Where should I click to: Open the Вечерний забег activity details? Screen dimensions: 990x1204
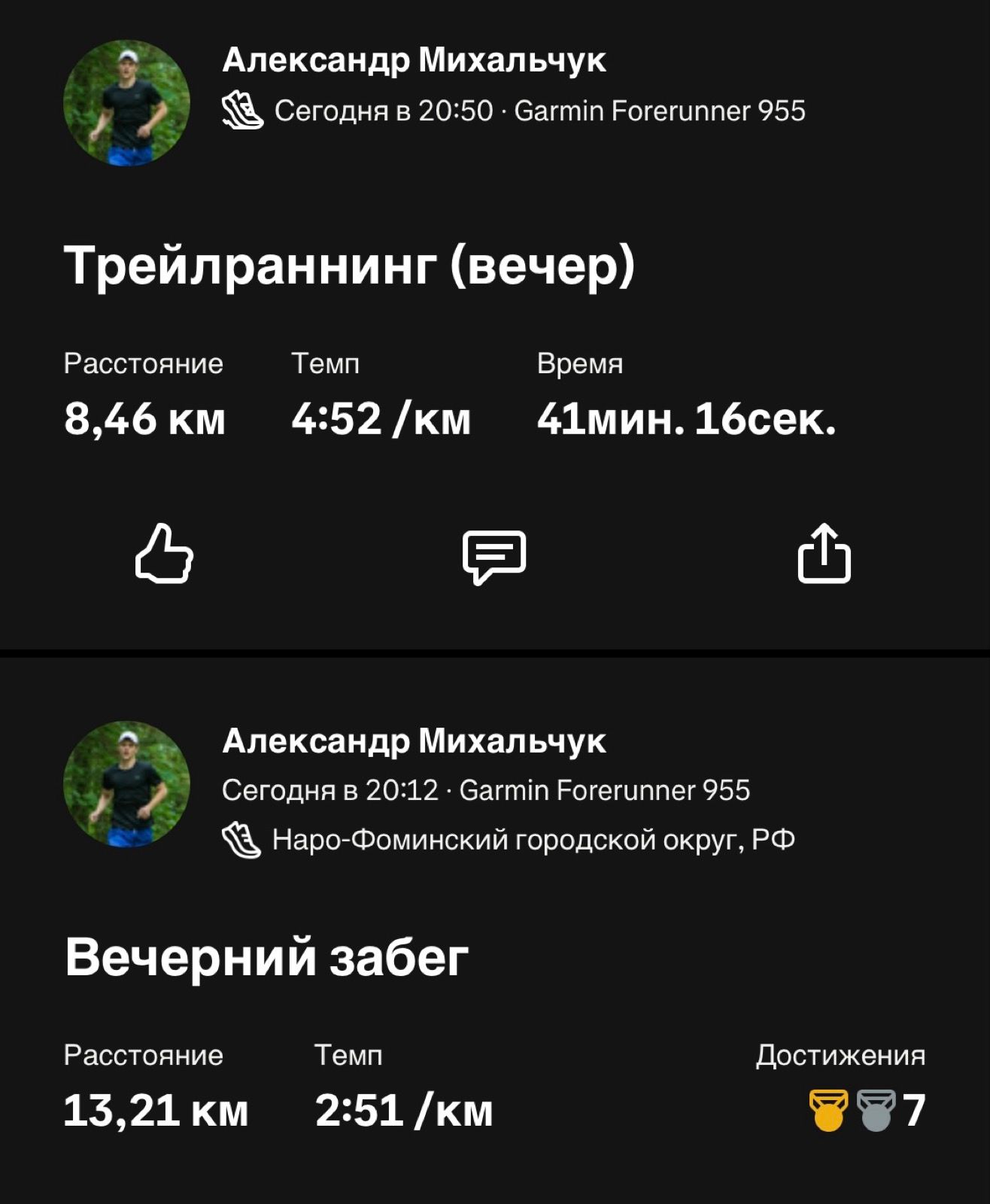pos(266,957)
